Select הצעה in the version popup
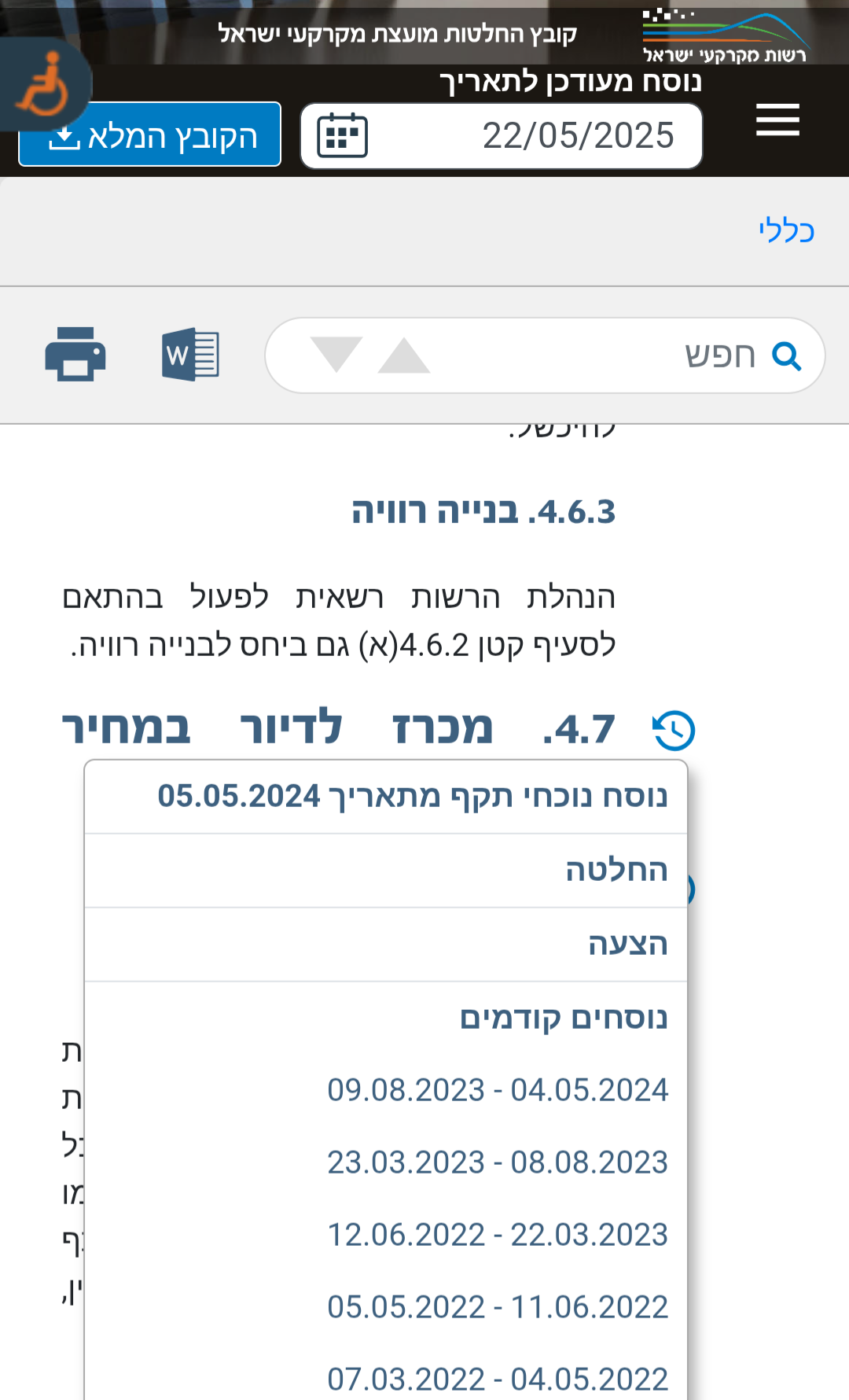This screenshot has width=849, height=1400. (627, 944)
